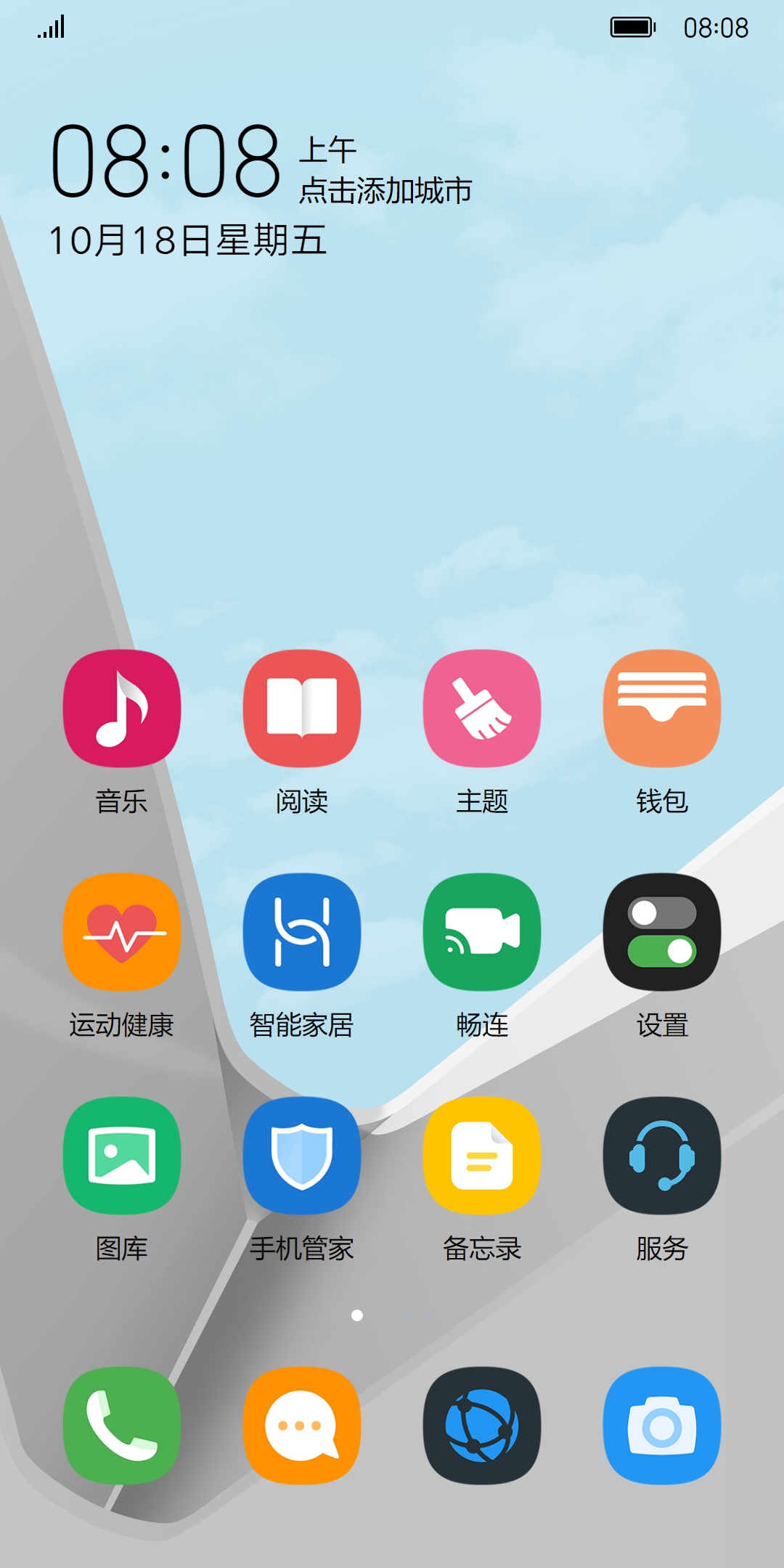Screen dimensions: 784x1568
Task: Open the clock widget showing 08:08
Action: (166, 160)
